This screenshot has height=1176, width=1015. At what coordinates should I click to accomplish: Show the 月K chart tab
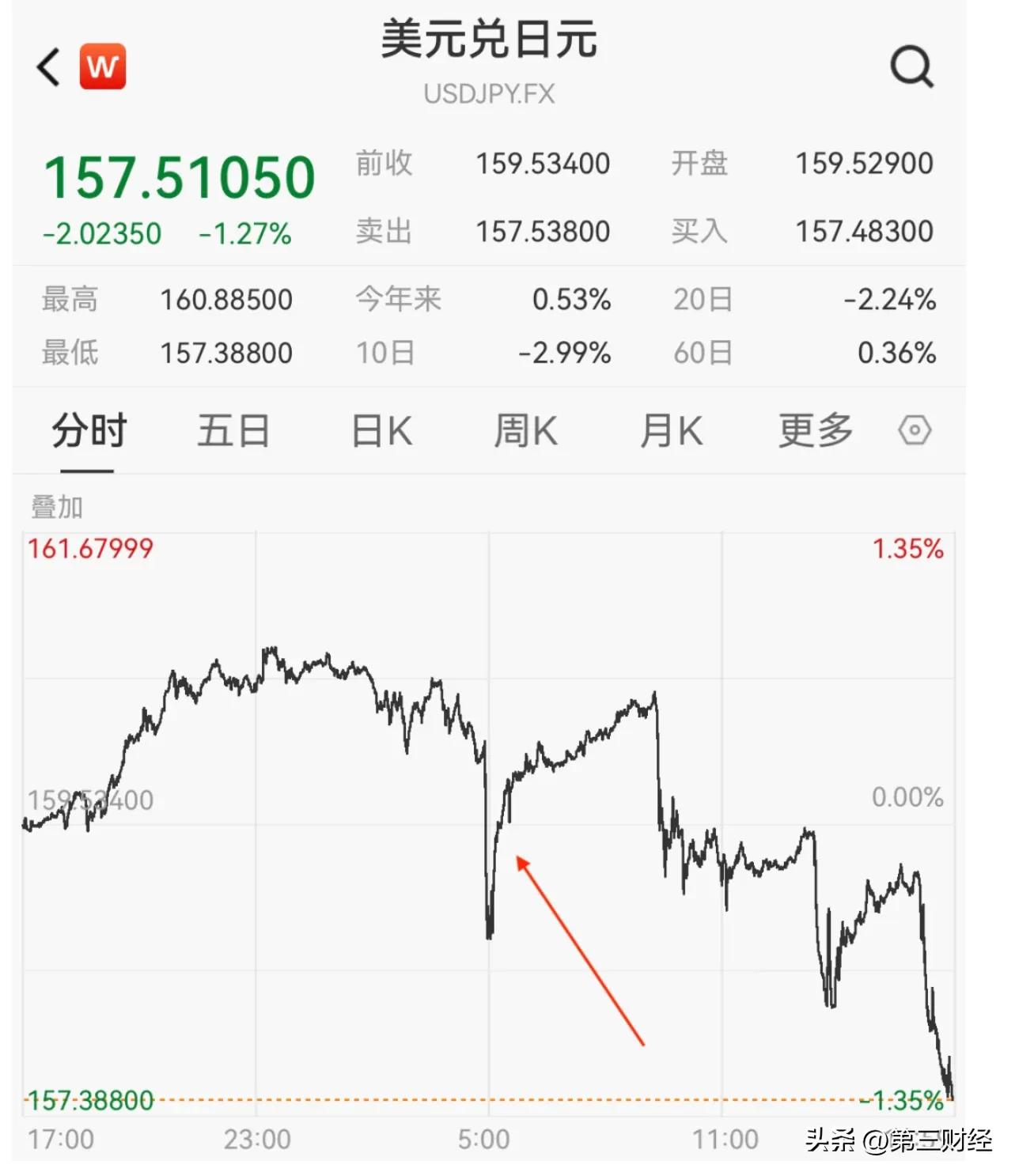(672, 431)
